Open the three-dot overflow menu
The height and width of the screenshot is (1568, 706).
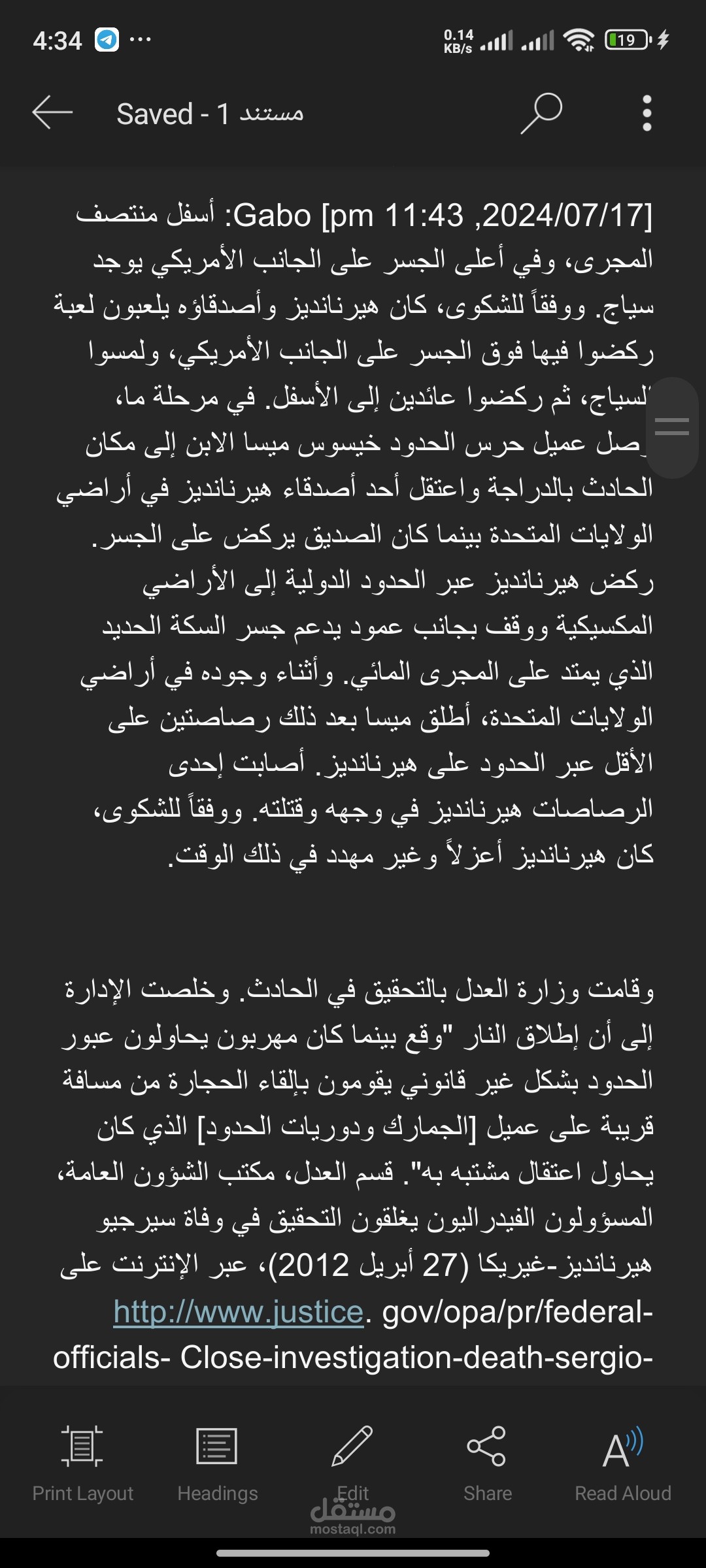(x=647, y=113)
